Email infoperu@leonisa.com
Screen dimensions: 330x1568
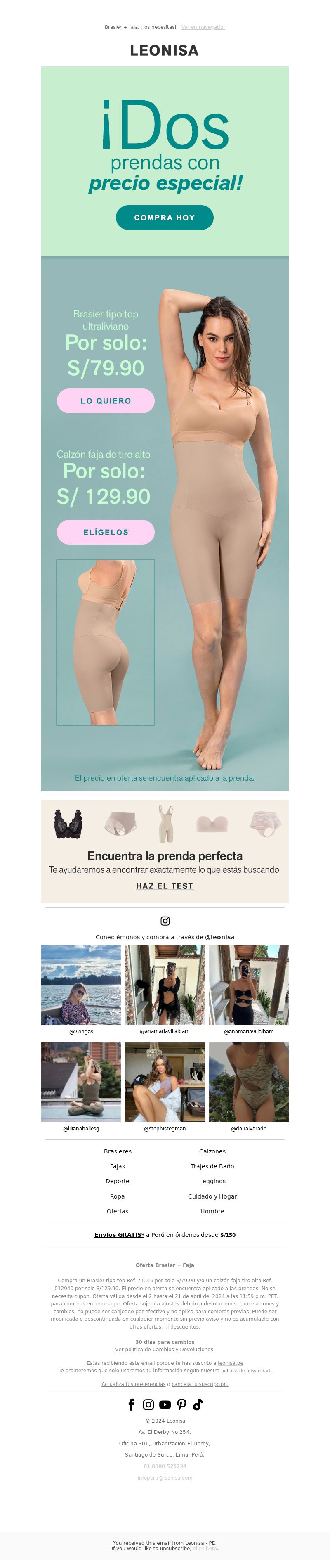pos(165,1477)
